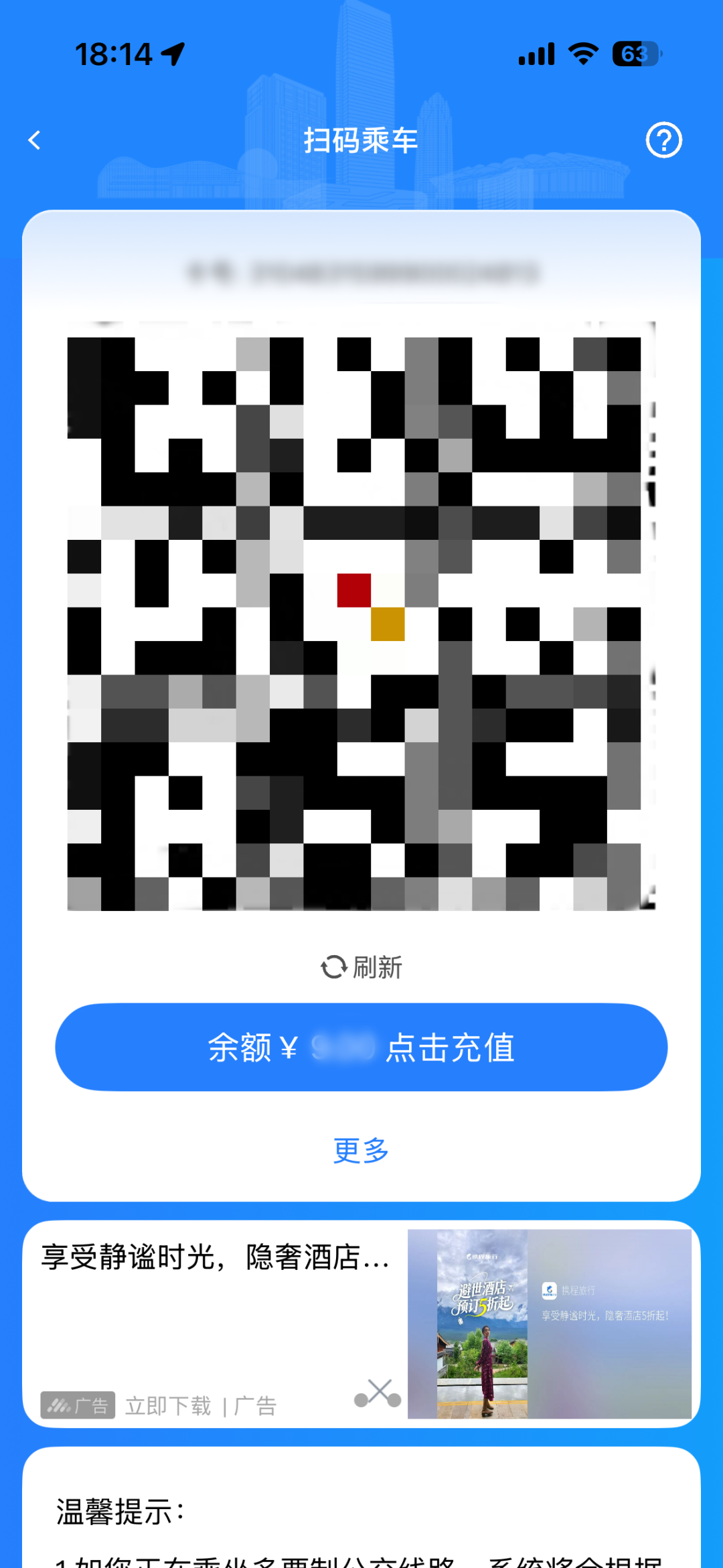723x1568 pixels.
Task: Refresh the ride QR code
Action: 361,967
